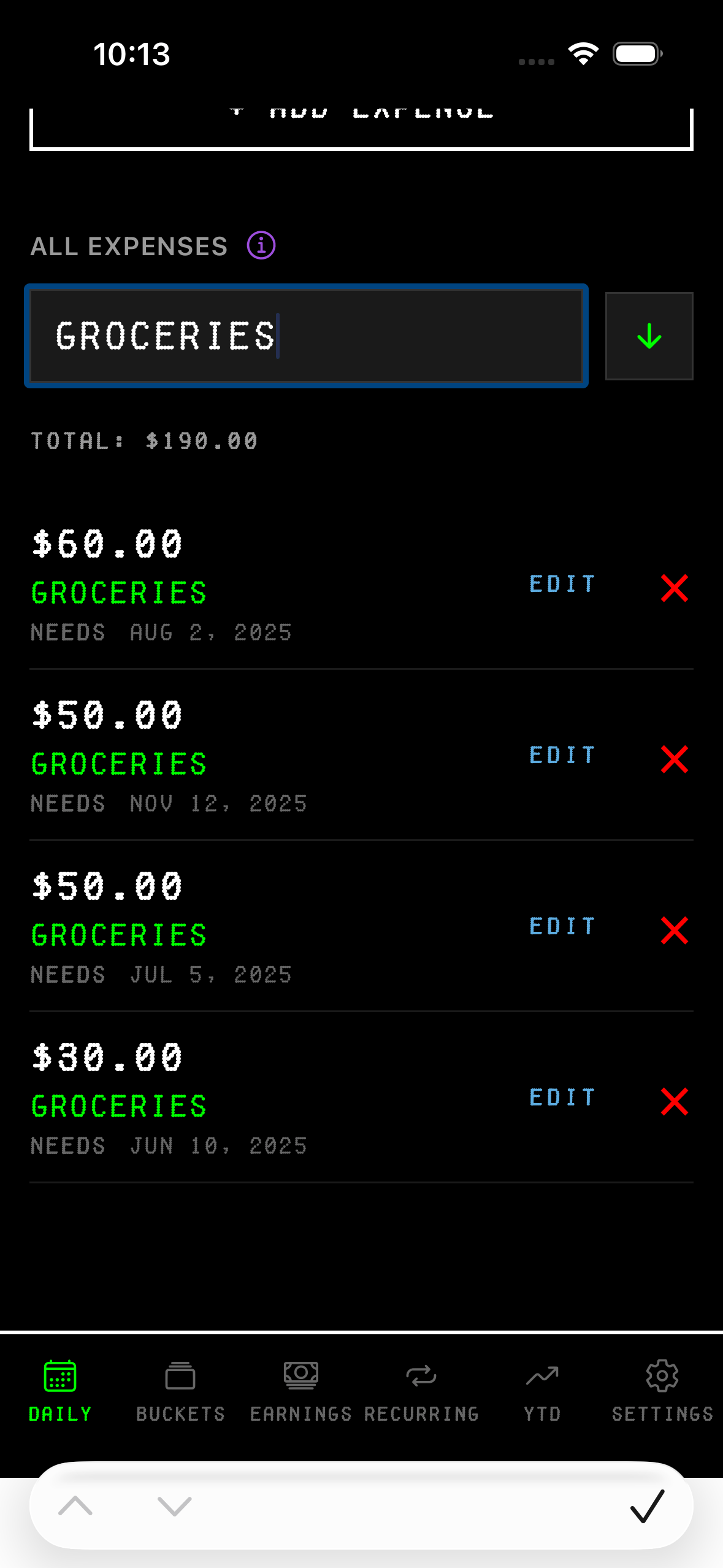The height and width of the screenshot is (1568, 723).
Task: Delete the $60.00 groceries expense
Action: 674,589
